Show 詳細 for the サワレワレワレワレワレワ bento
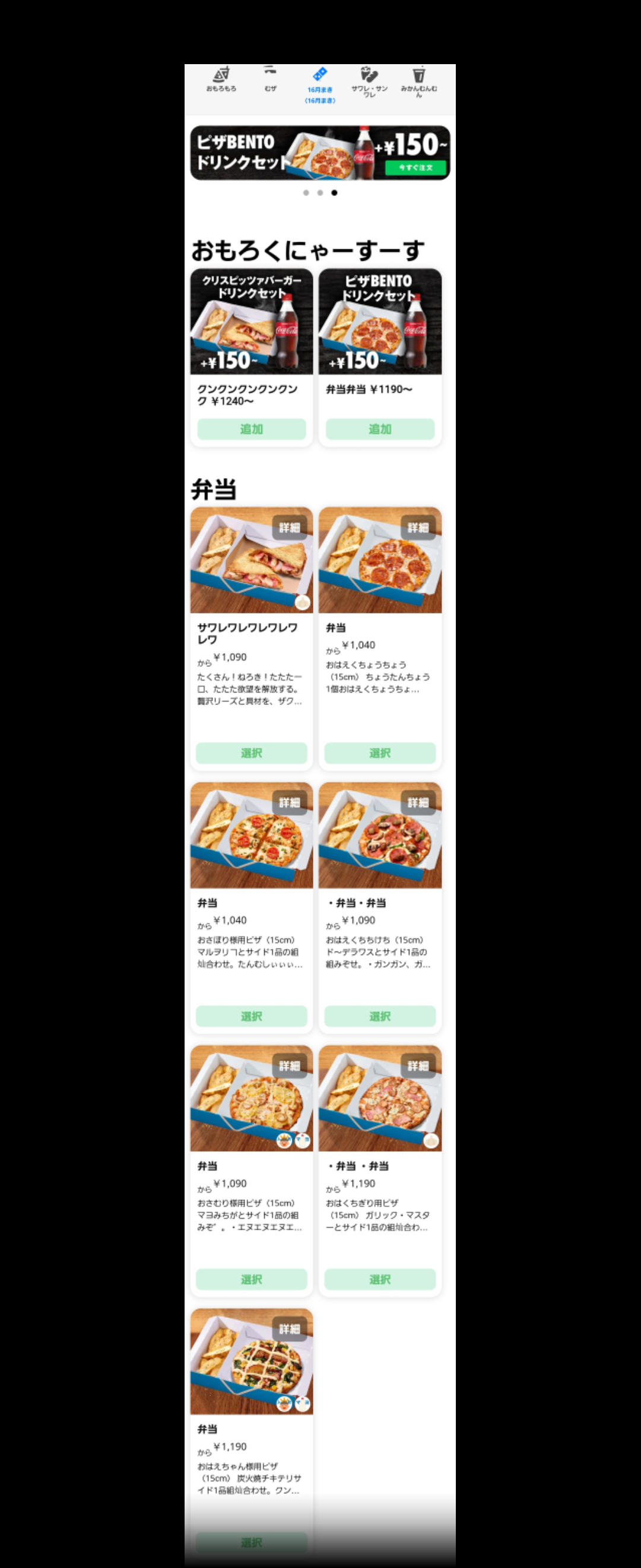Viewport: 641px width, 1568px height. (x=290, y=528)
